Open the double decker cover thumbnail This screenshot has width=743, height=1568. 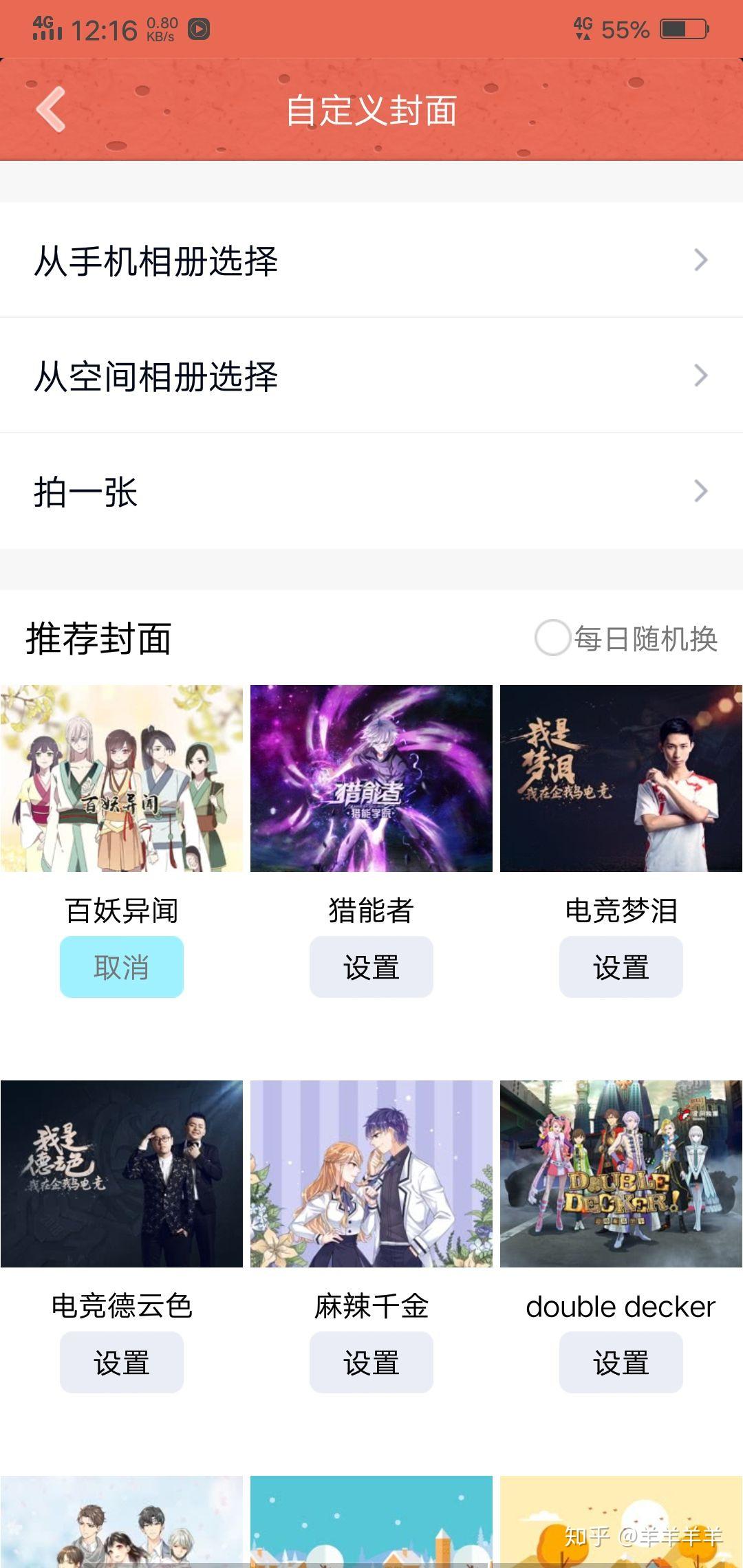coord(621,1173)
